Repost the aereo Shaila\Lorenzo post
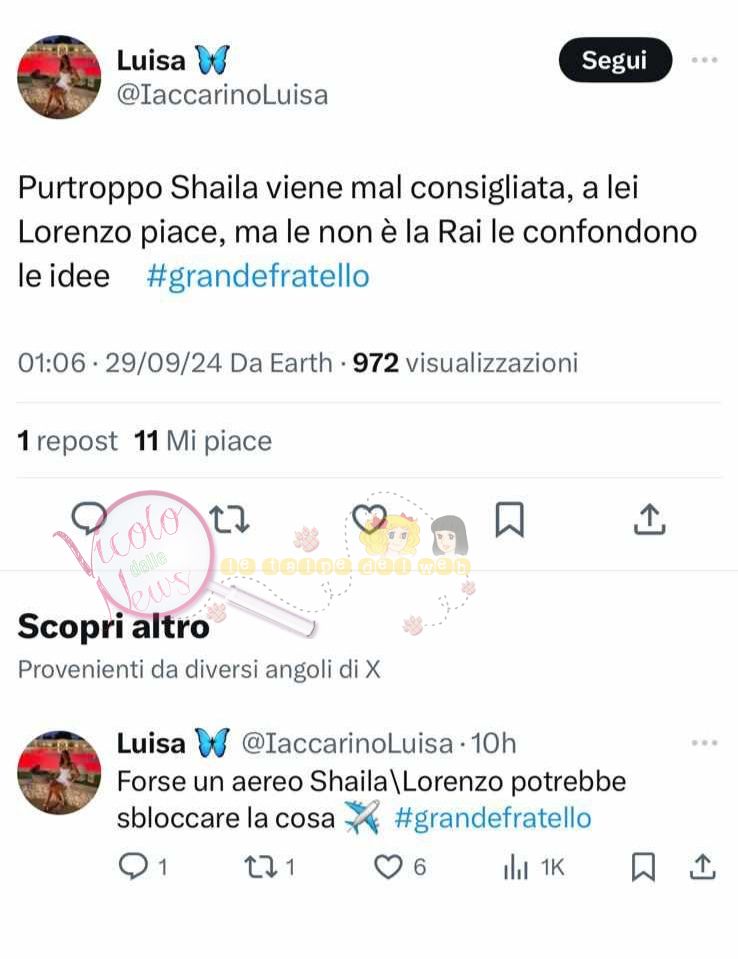 260,866
